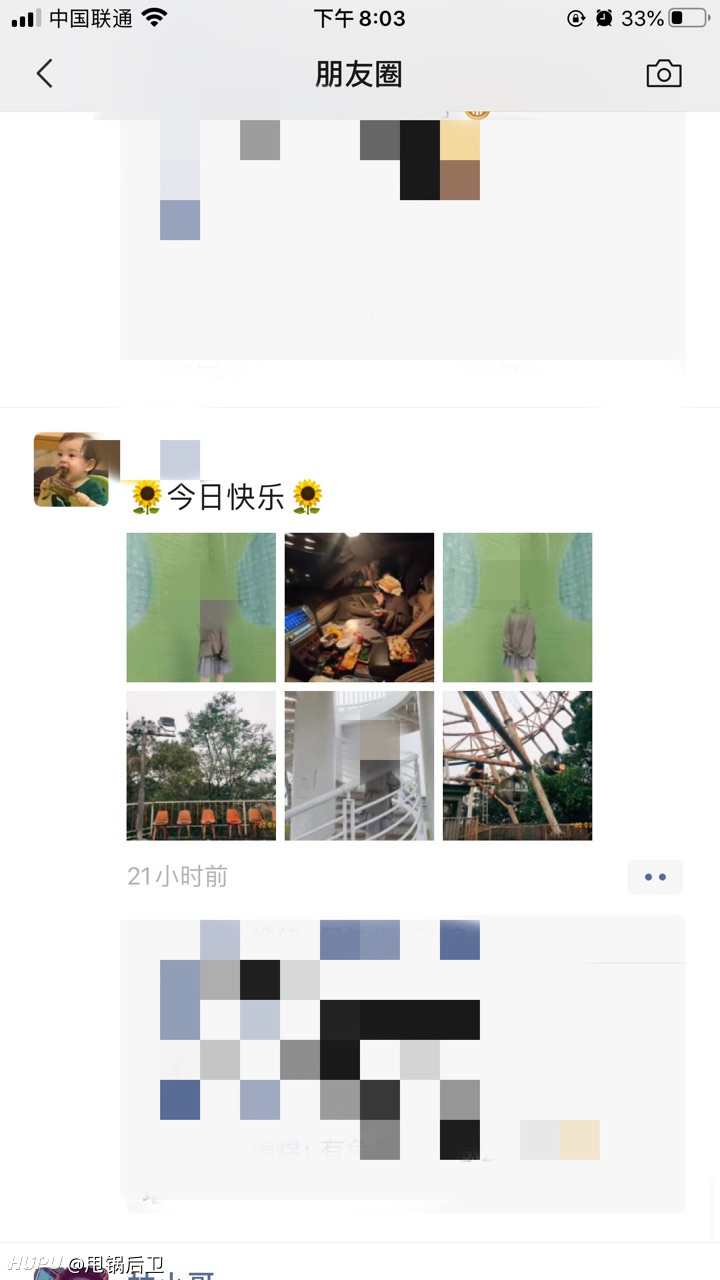
Task: View the first photo with green wall
Action: [x=201, y=607]
